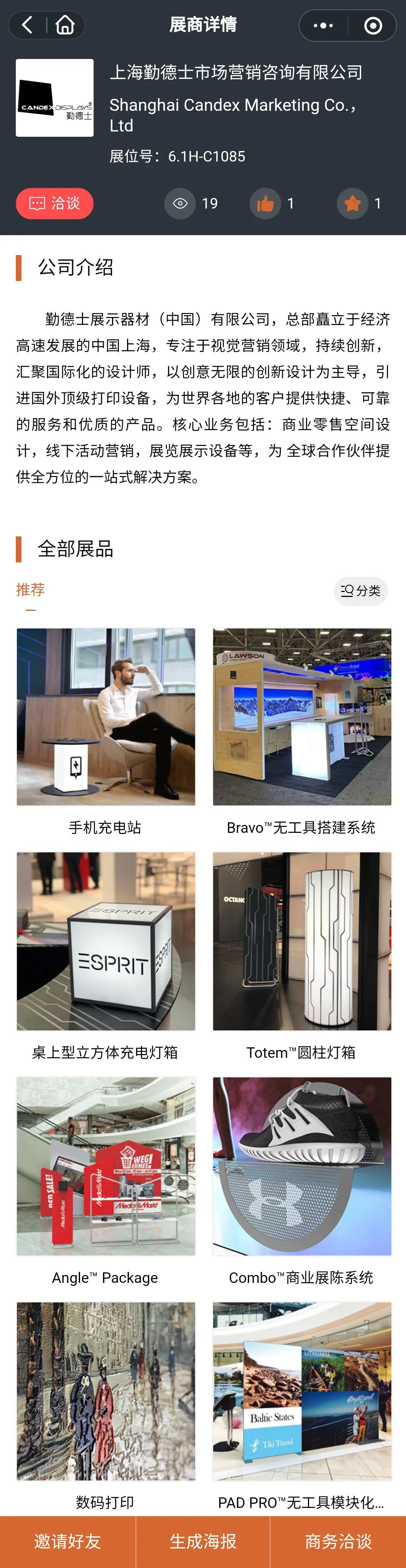Select the 推荐 tab
Screen dimensions: 406x1568
click(x=30, y=590)
